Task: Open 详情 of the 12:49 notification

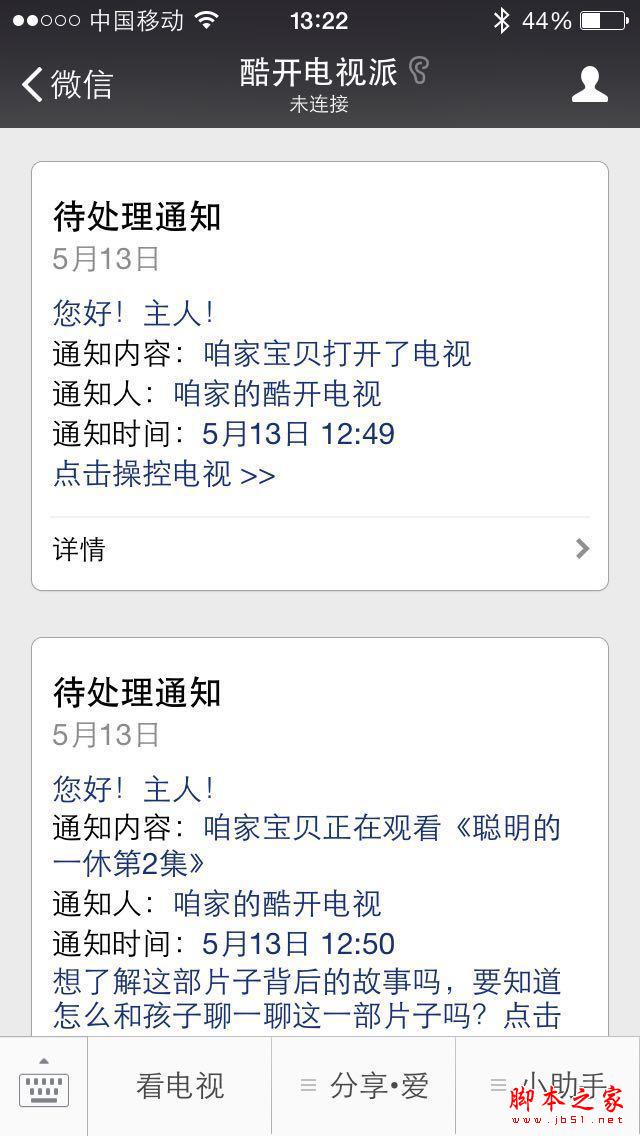Action: coord(320,549)
